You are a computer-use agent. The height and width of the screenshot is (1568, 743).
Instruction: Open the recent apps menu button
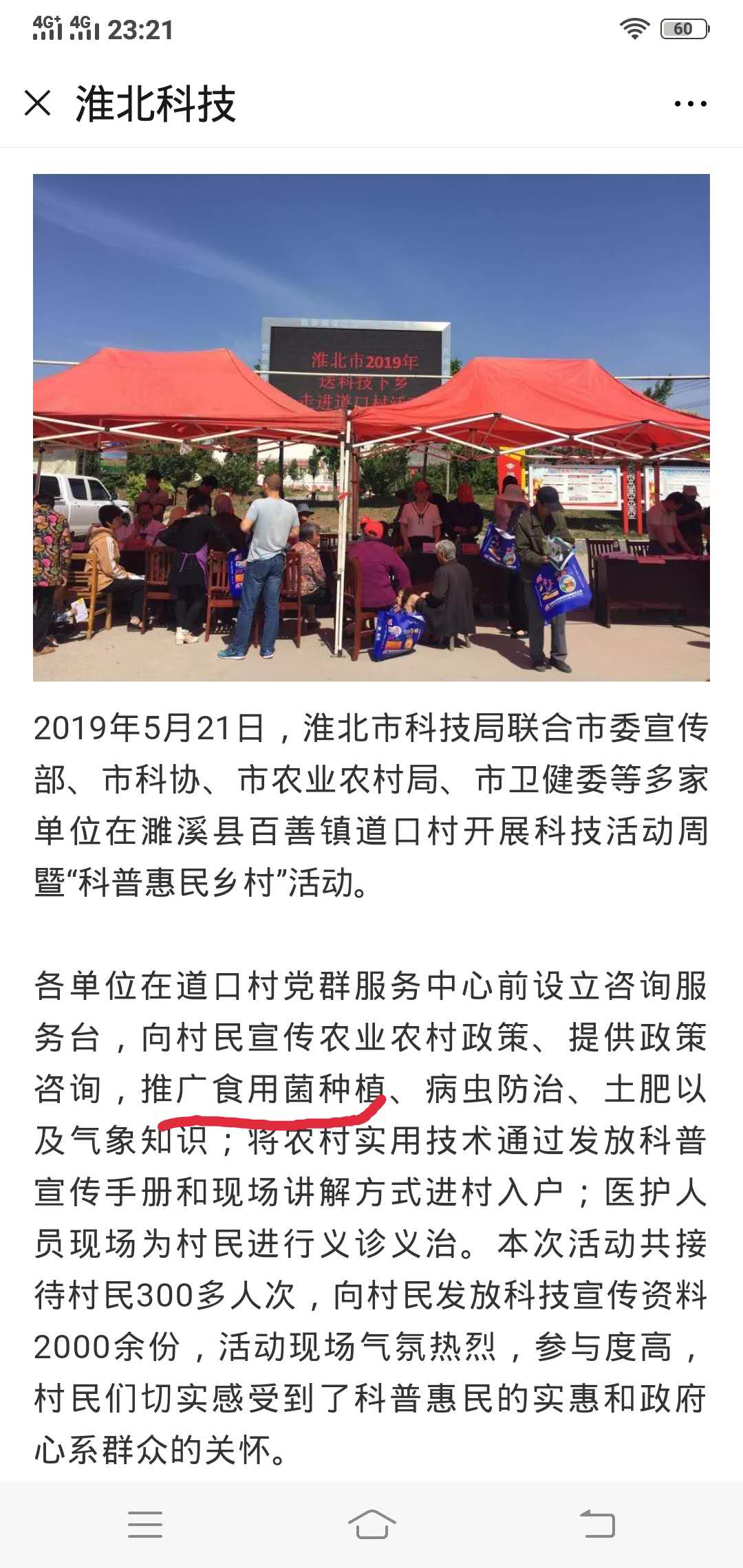145,1524
